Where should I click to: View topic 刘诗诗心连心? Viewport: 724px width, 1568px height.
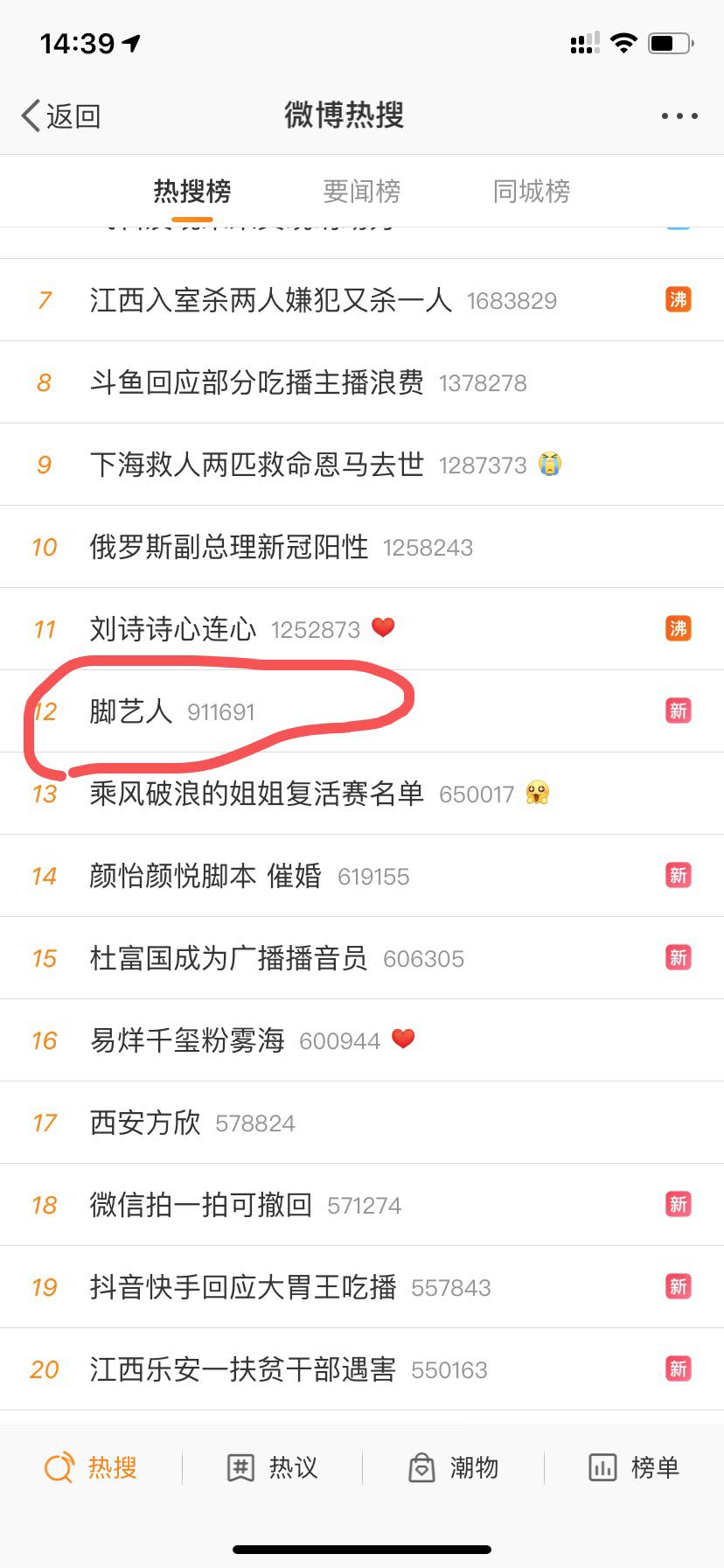click(x=362, y=629)
